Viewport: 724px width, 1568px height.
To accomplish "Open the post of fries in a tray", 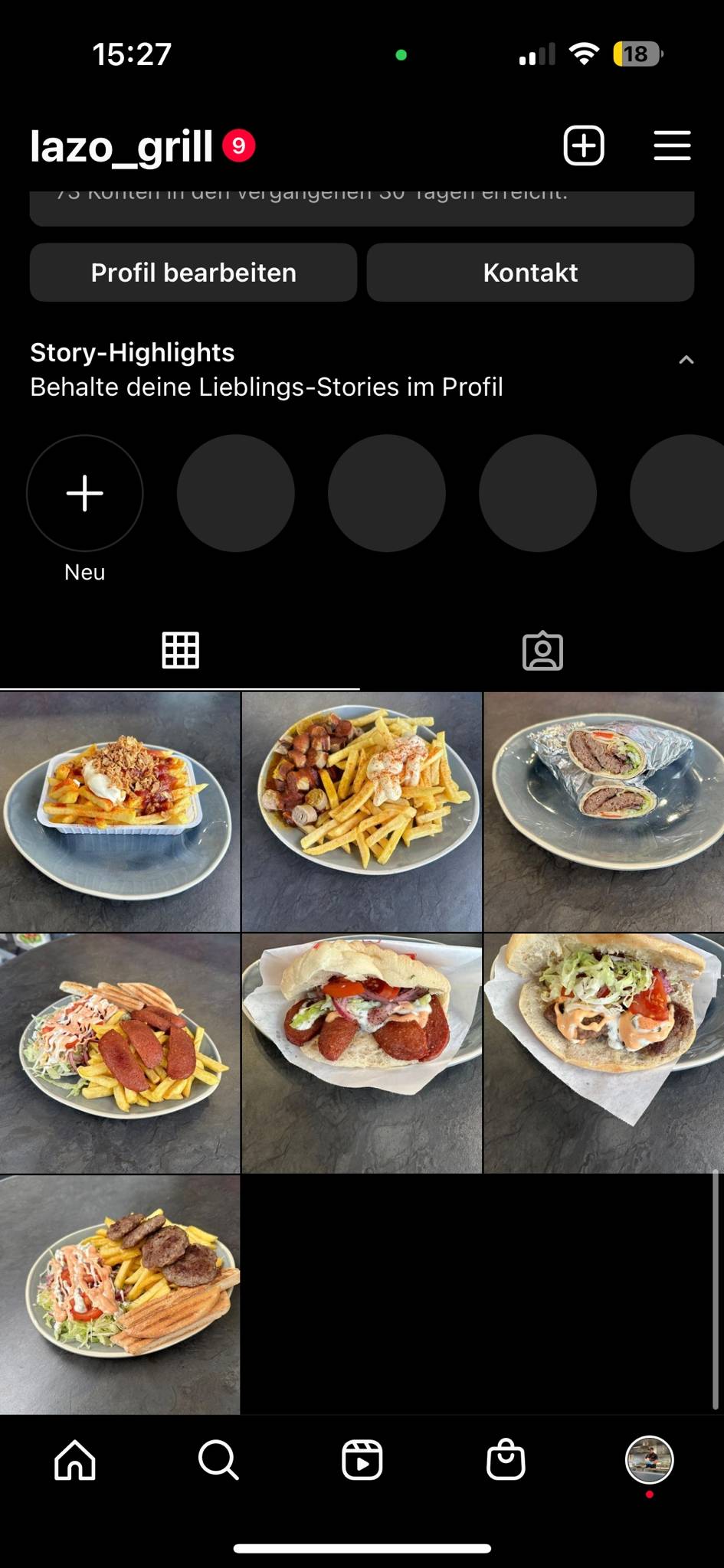I will tap(120, 812).
